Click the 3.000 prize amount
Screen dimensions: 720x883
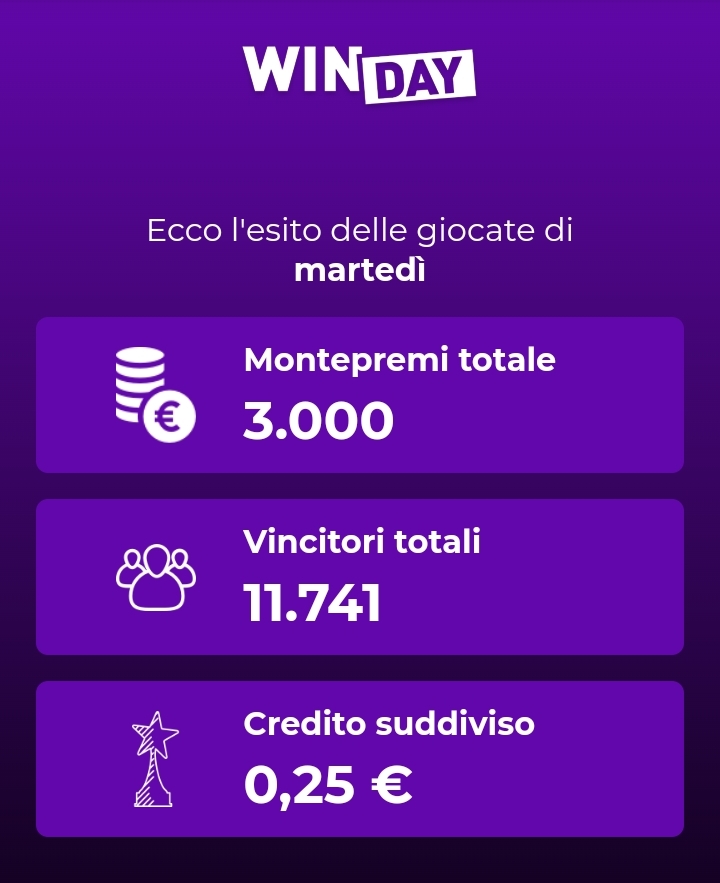318,421
